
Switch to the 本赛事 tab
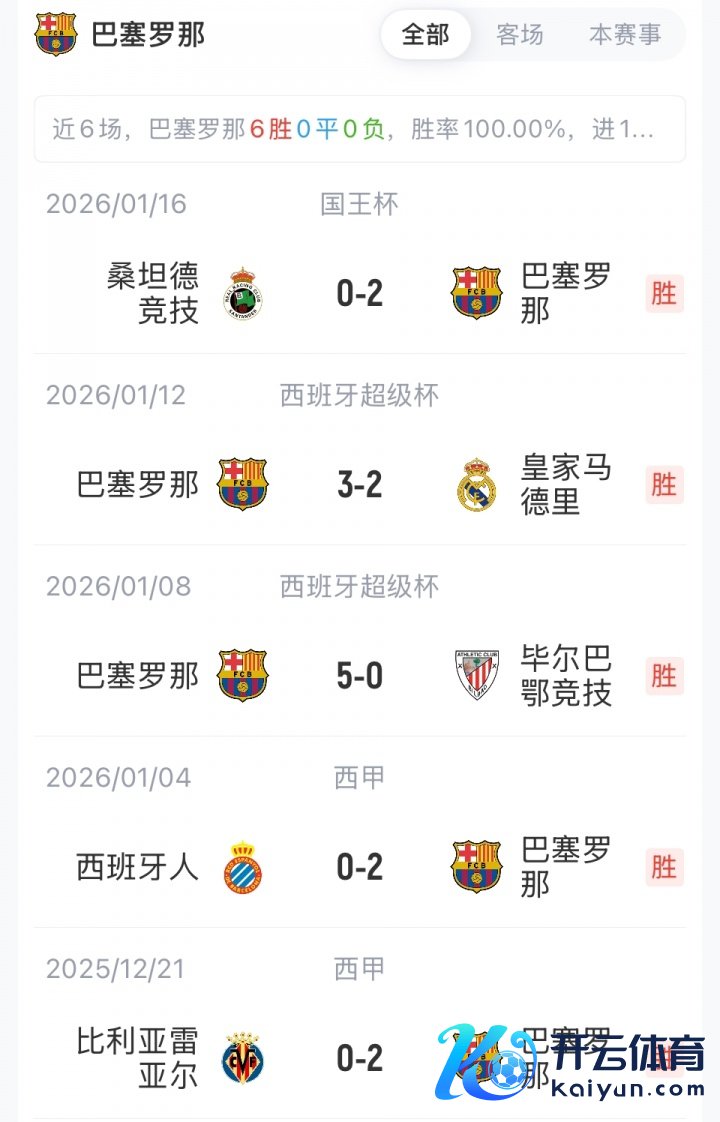click(x=625, y=35)
